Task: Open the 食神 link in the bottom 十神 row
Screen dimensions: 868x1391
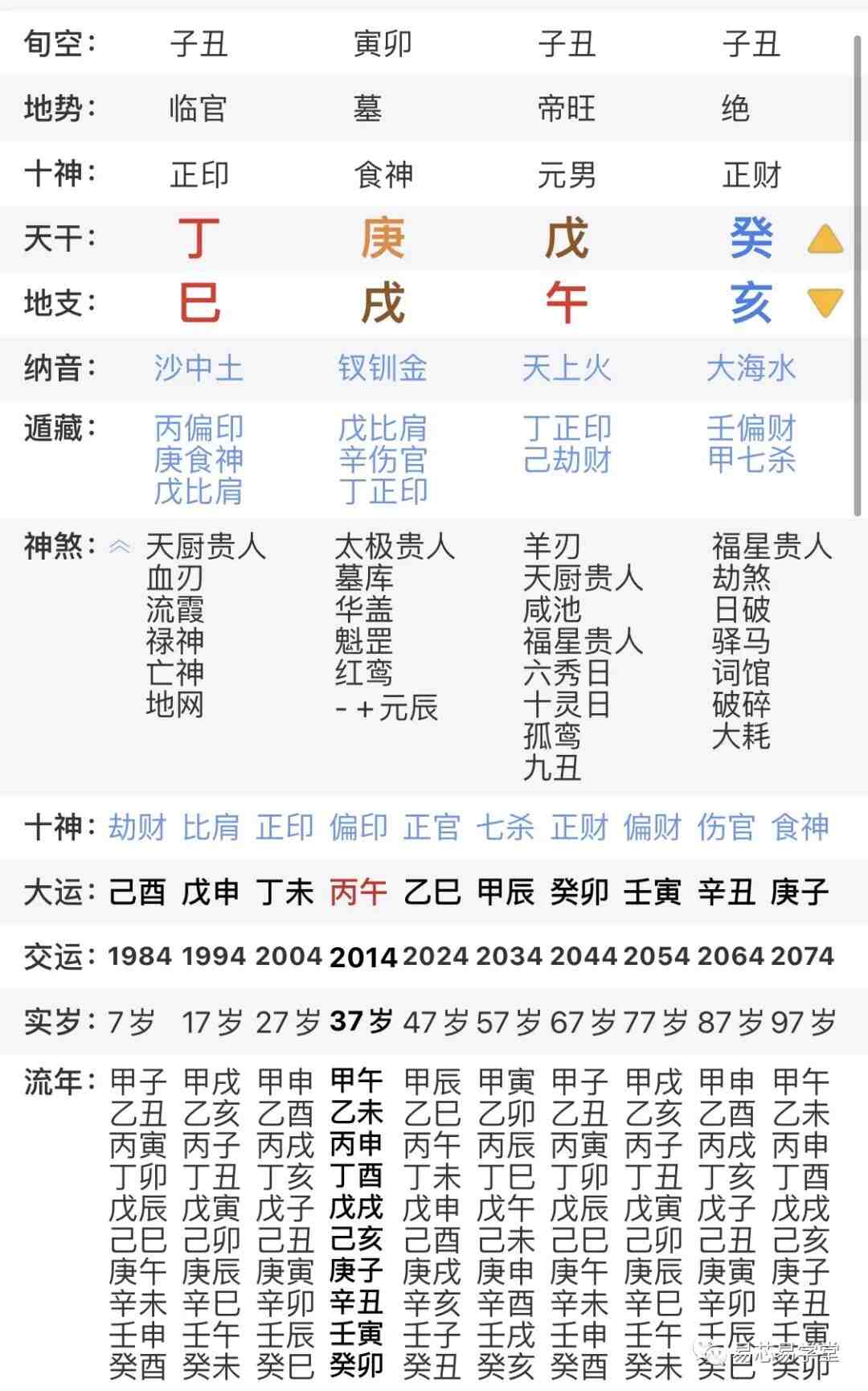Action: pyautogui.click(x=800, y=827)
